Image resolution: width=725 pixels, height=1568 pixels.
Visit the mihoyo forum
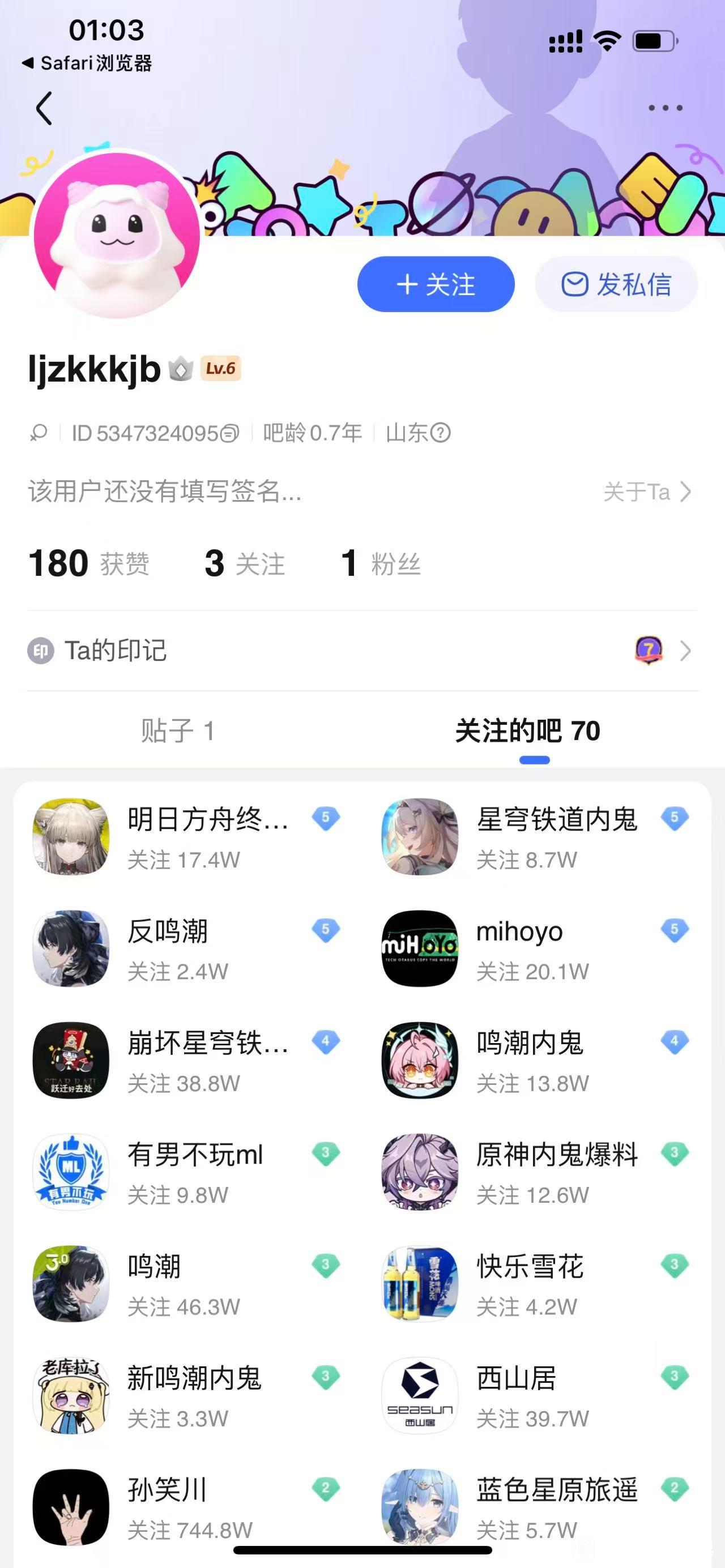tap(536, 949)
